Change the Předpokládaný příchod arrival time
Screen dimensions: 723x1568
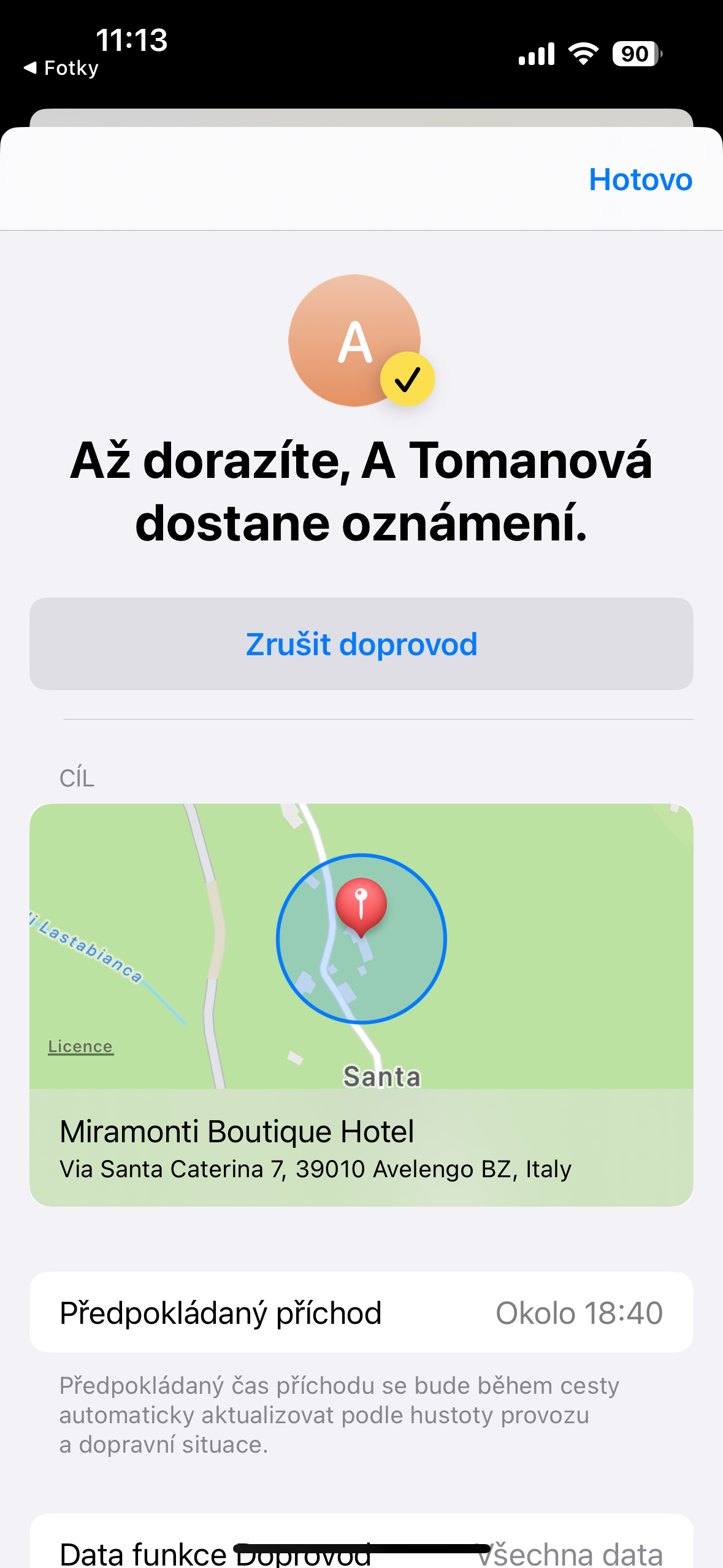coord(361,1313)
